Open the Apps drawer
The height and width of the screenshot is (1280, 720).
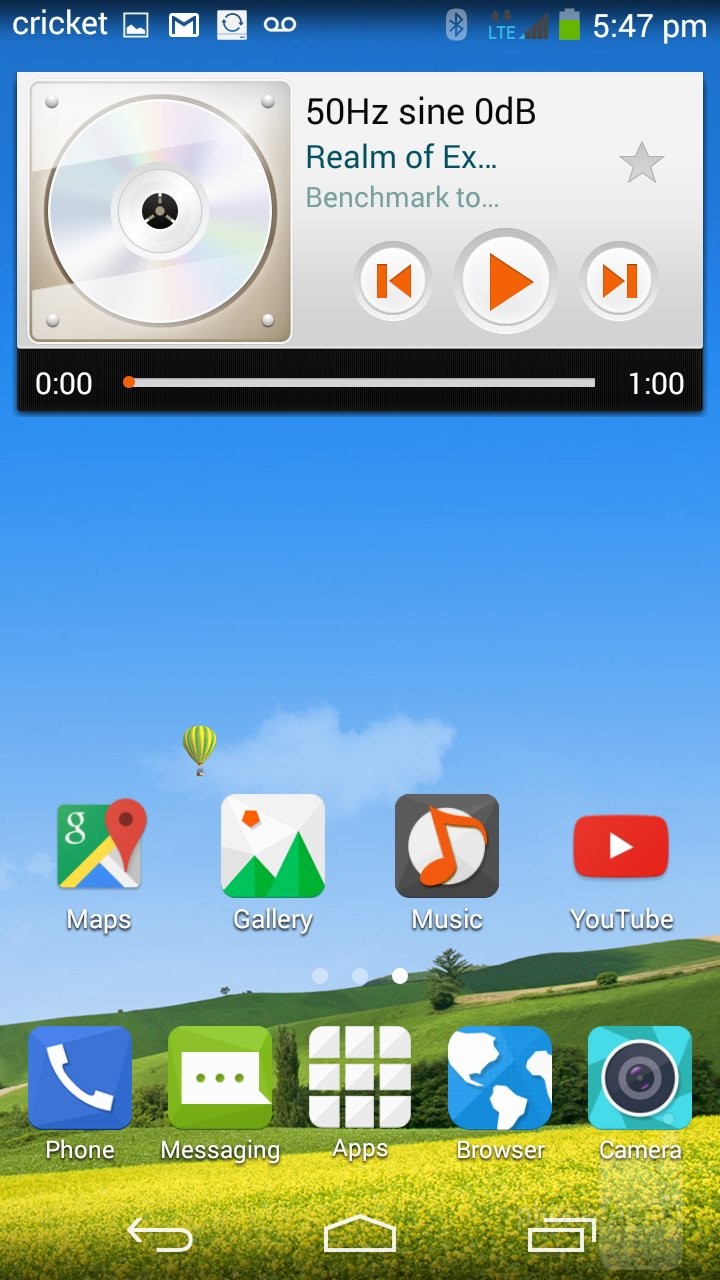360,1078
